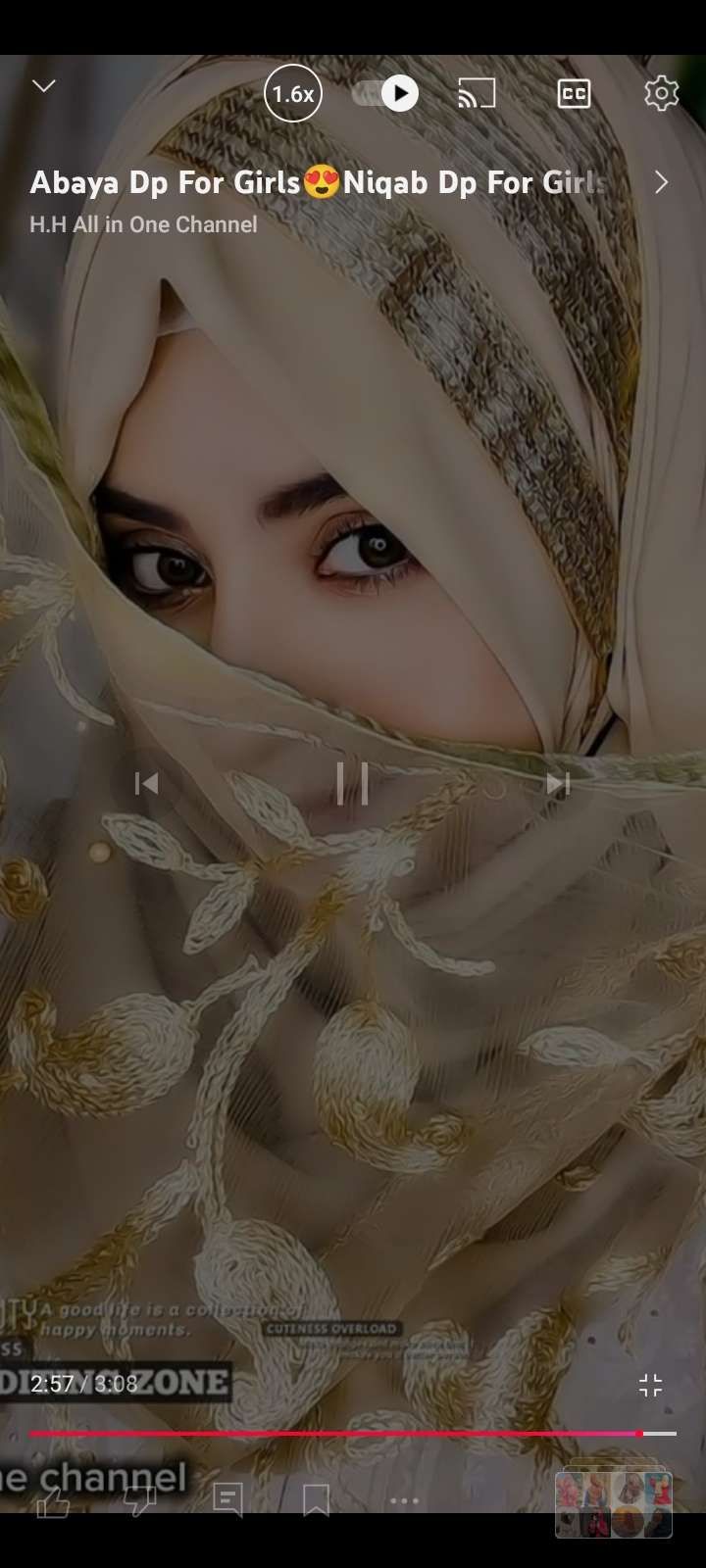Turn on closed captions
Viewport: 706px width, 1568px height.
[x=574, y=94]
